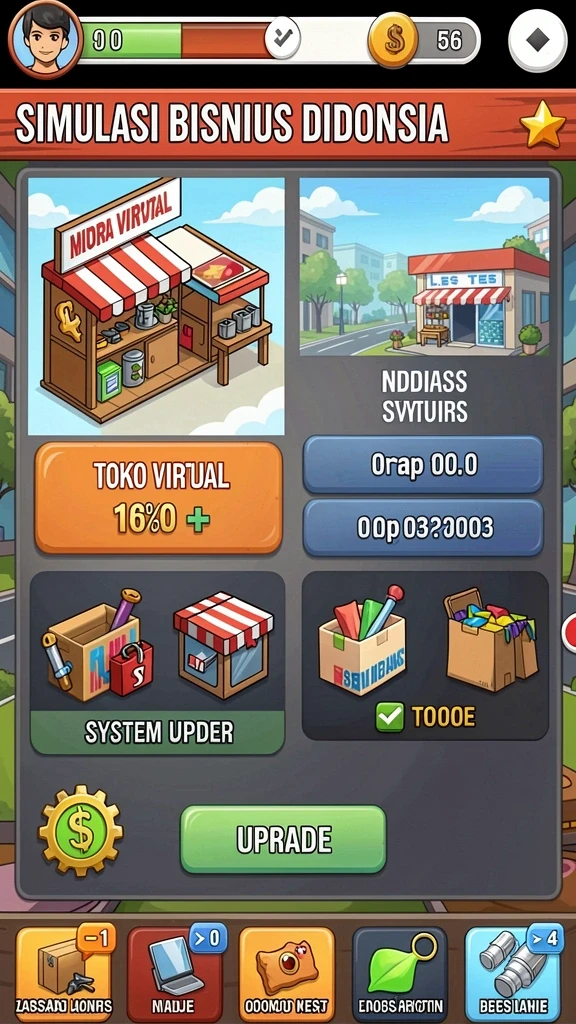Open the diamond button in top corner
Screen dimensions: 576x1024
pyautogui.click(x=537, y=42)
